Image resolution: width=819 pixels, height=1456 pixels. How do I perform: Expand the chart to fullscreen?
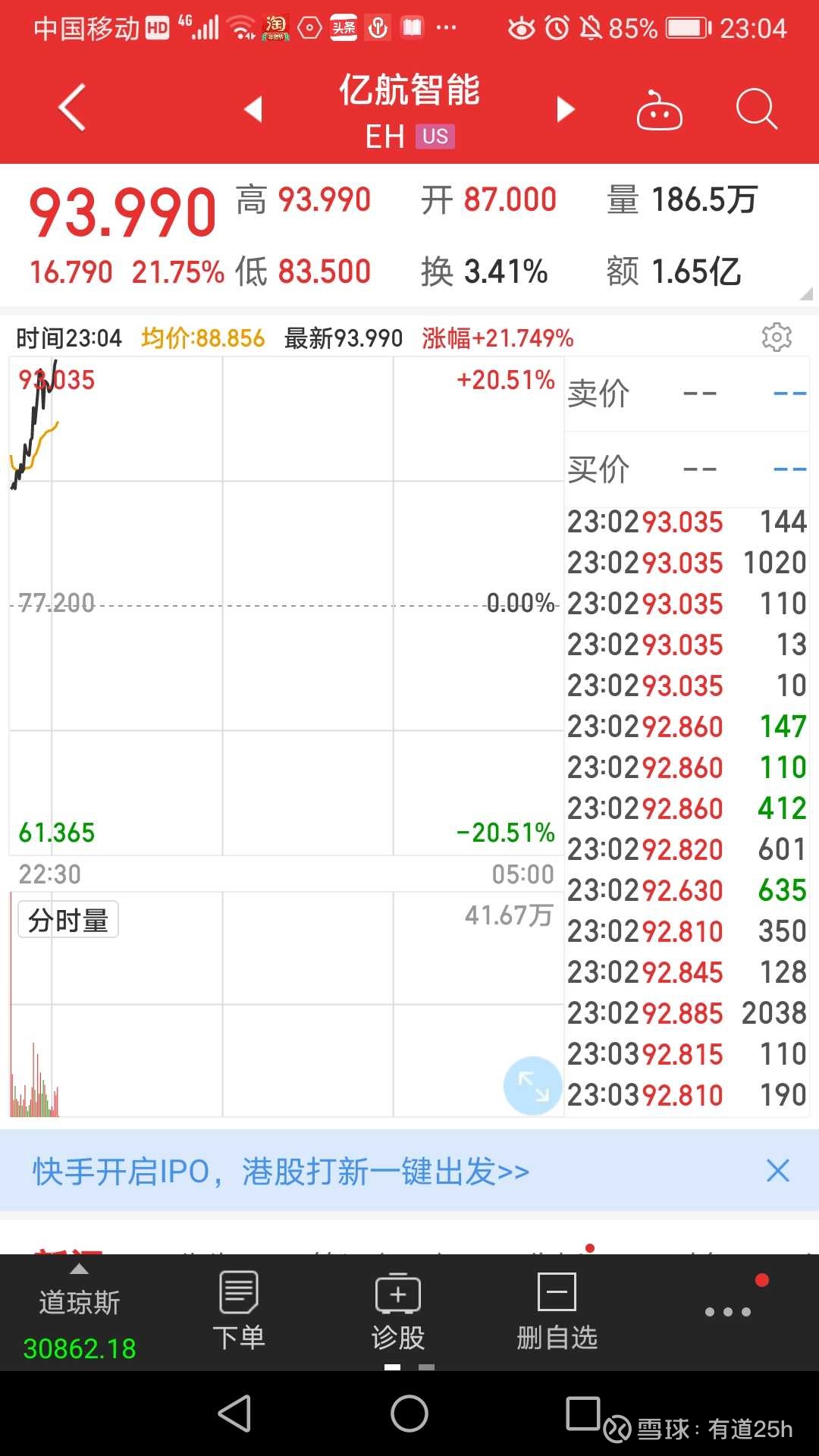(x=532, y=1085)
